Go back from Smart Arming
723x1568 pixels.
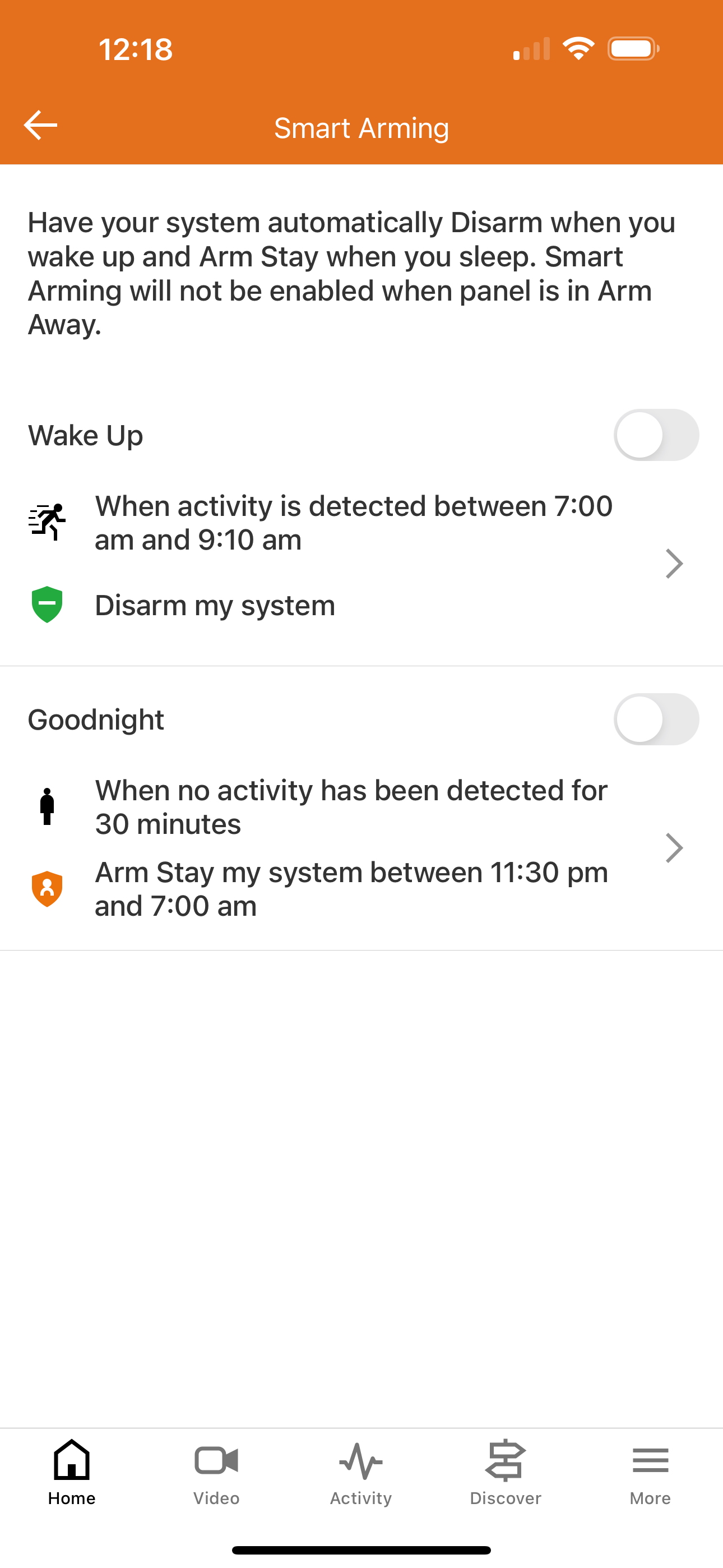[x=40, y=126]
